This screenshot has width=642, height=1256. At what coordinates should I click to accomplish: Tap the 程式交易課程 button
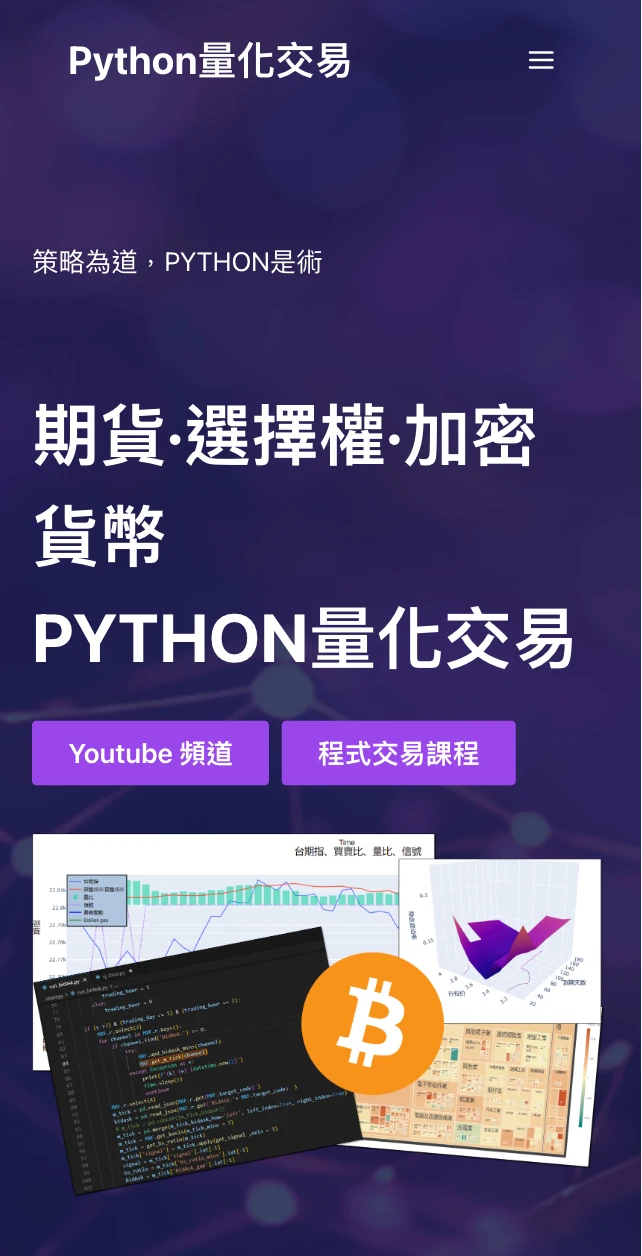pyautogui.click(x=398, y=753)
